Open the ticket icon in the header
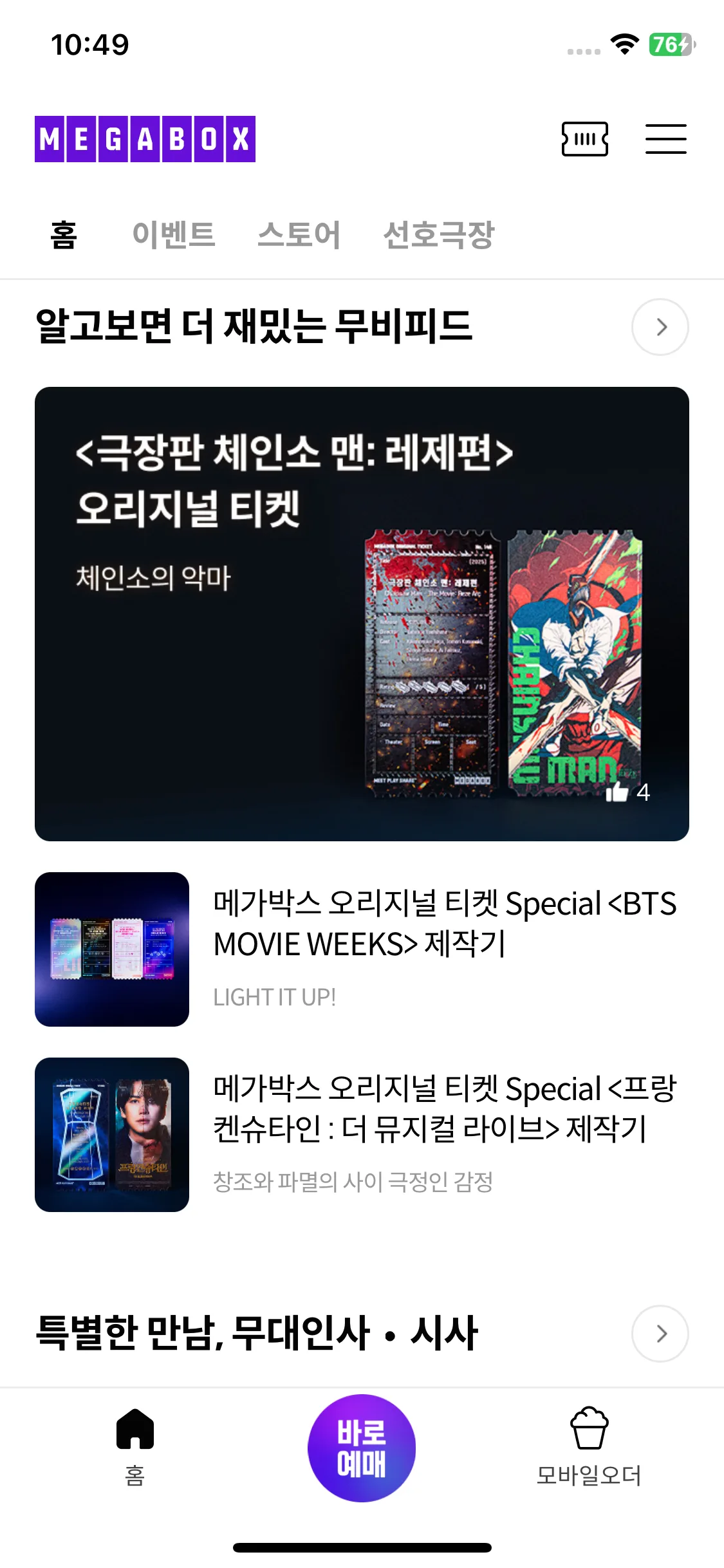The image size is (724, 1568). [x=584, y=139]
